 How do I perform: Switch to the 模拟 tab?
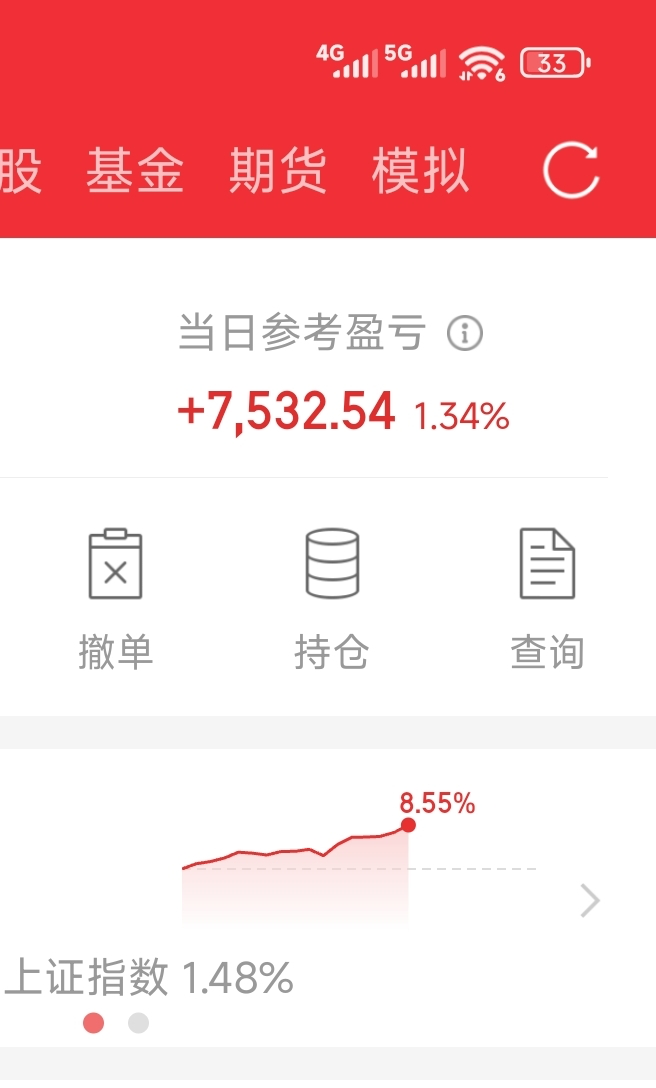click(421, 171)
